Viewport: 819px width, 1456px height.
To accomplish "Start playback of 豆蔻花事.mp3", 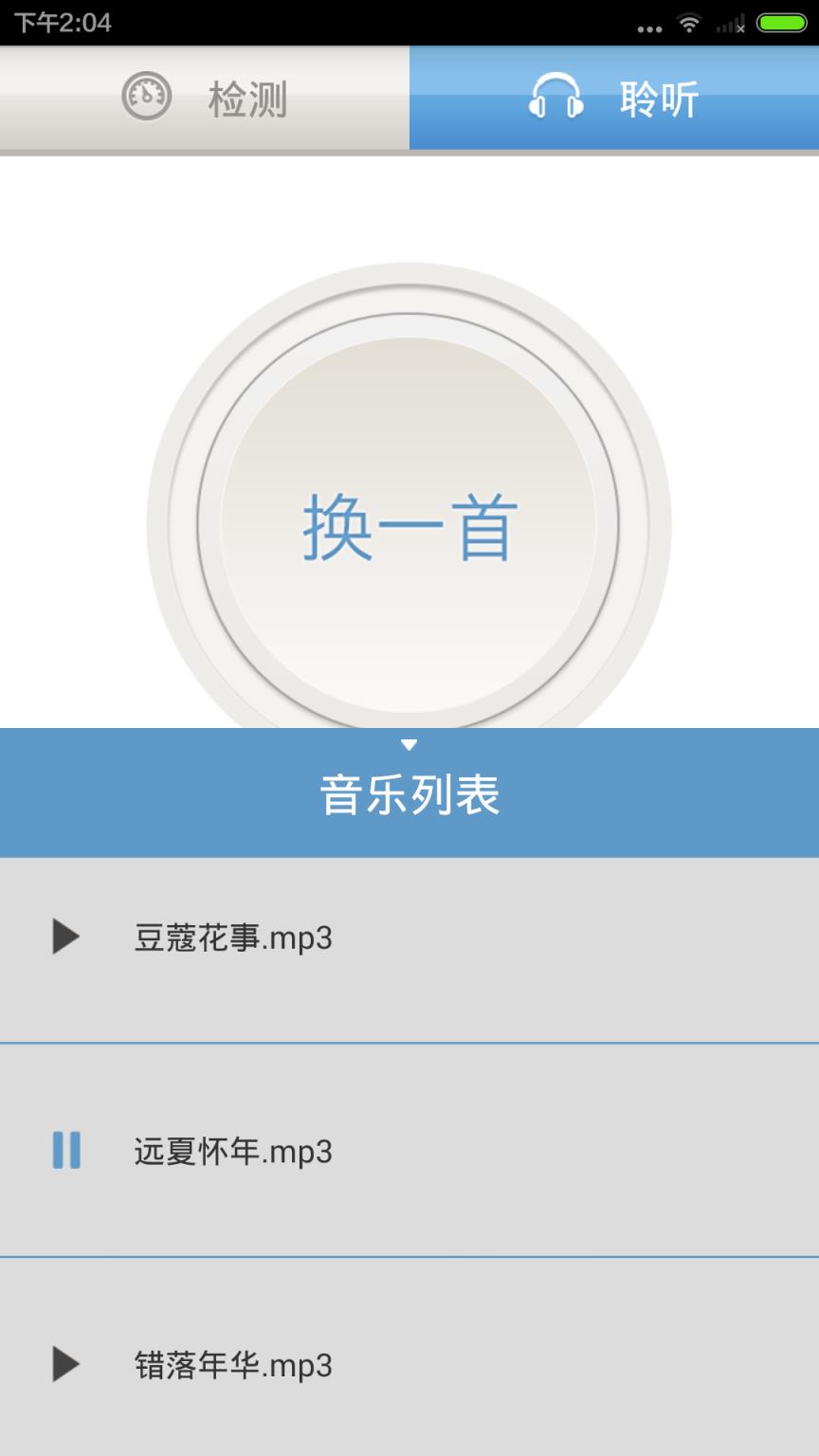I will (64, 937).
